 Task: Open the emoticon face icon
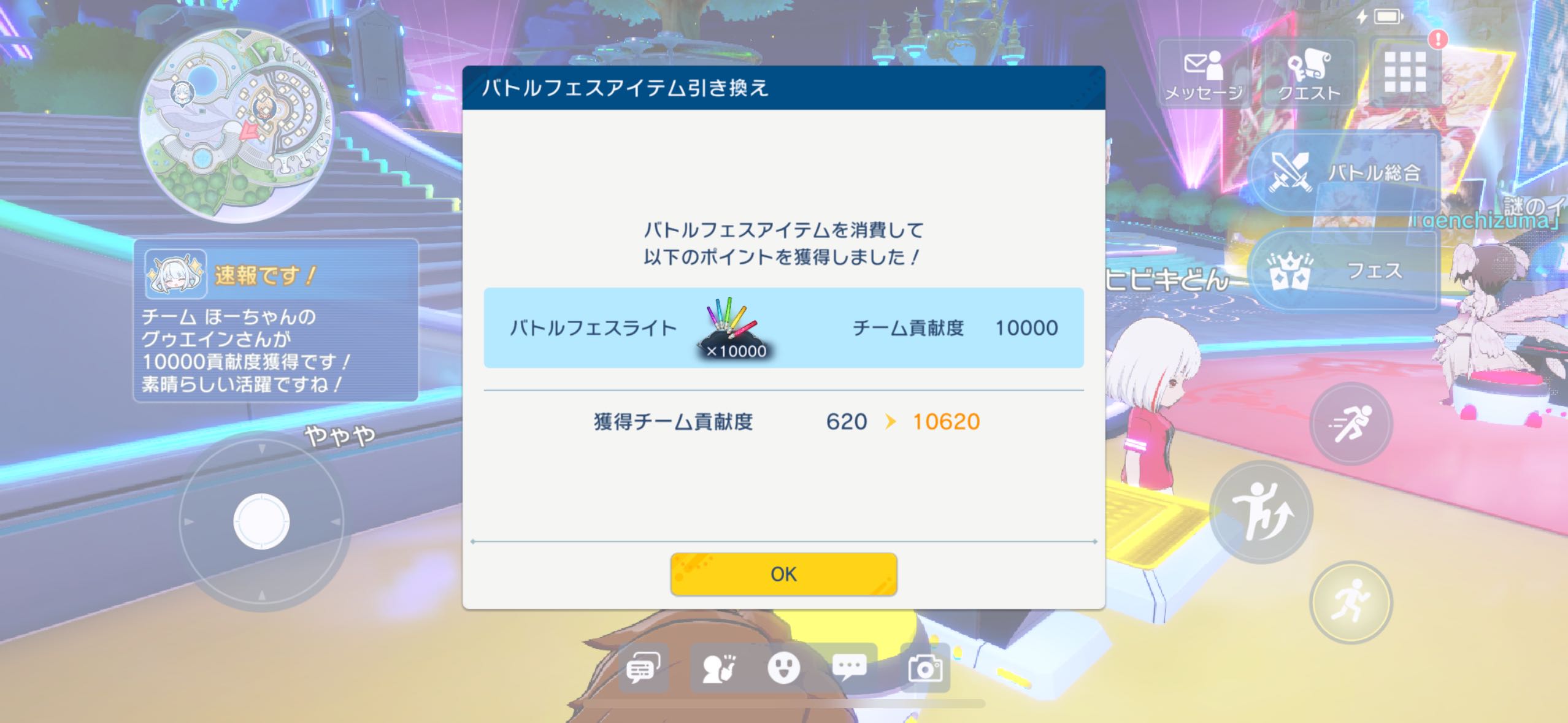pos(783,668)
